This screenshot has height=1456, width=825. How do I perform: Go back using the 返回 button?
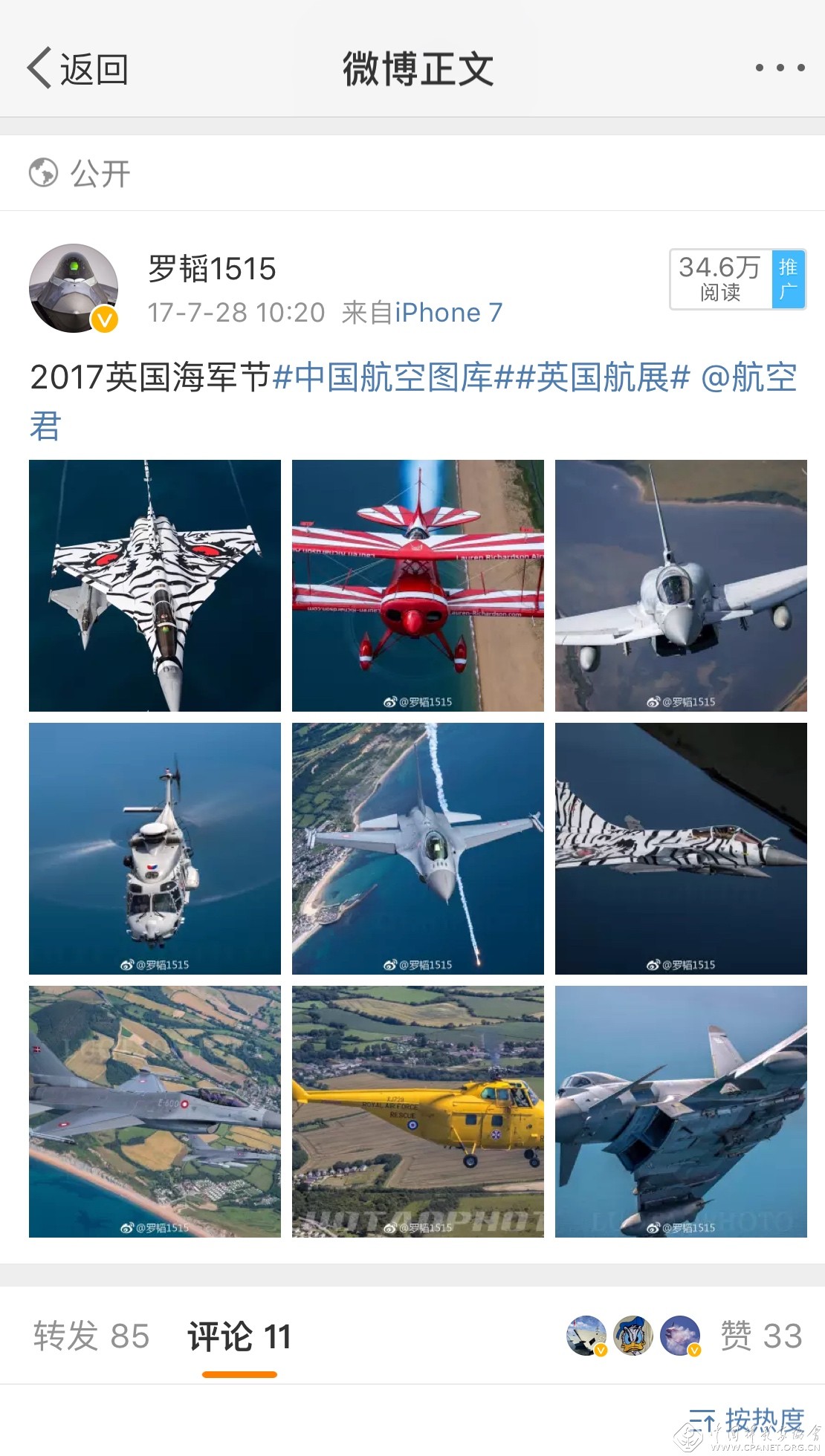point(77,68)
